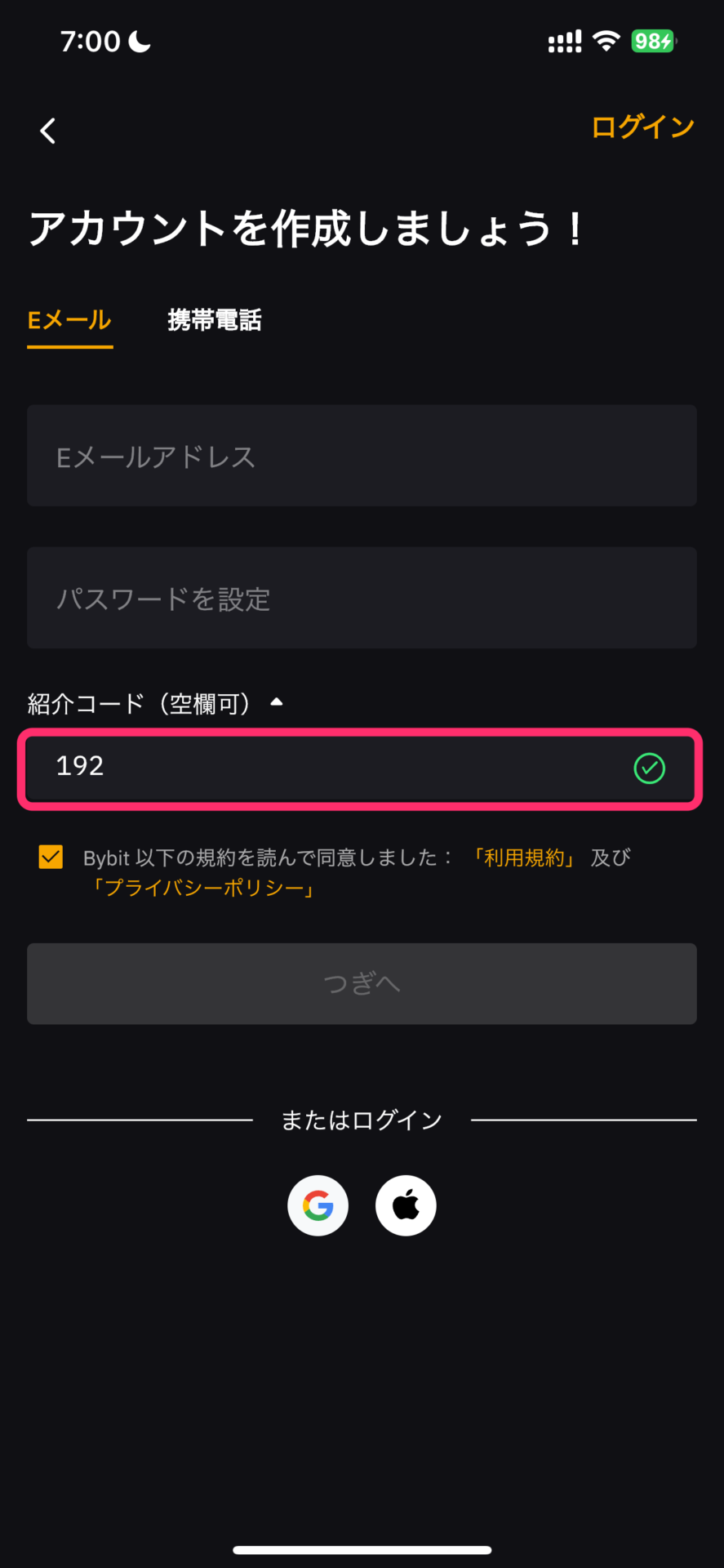
Task: Tap the つぎへ button
Action: coord(362,983)
